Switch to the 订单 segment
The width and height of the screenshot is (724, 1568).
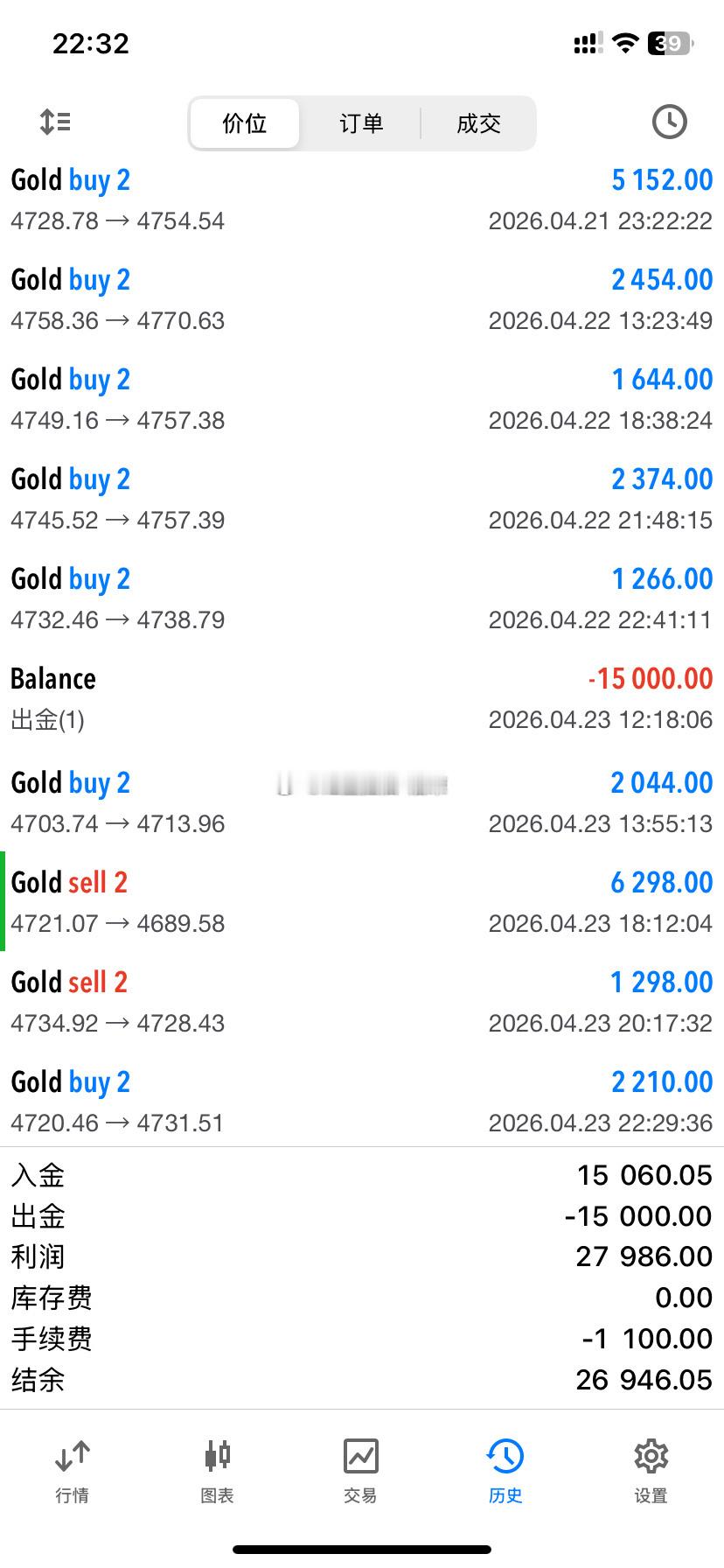(x=361, y=123)
